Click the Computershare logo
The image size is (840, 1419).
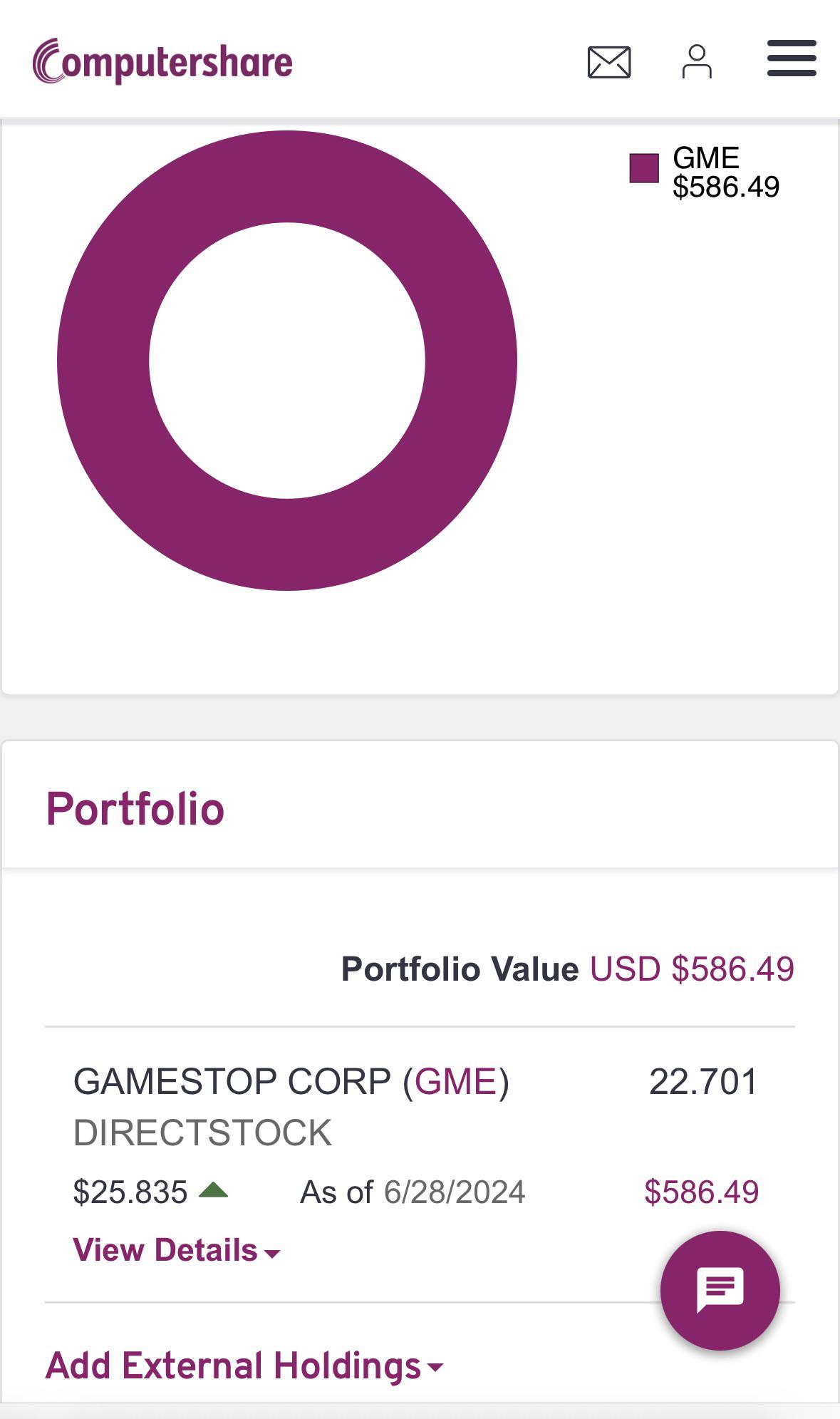pos(161,61)
